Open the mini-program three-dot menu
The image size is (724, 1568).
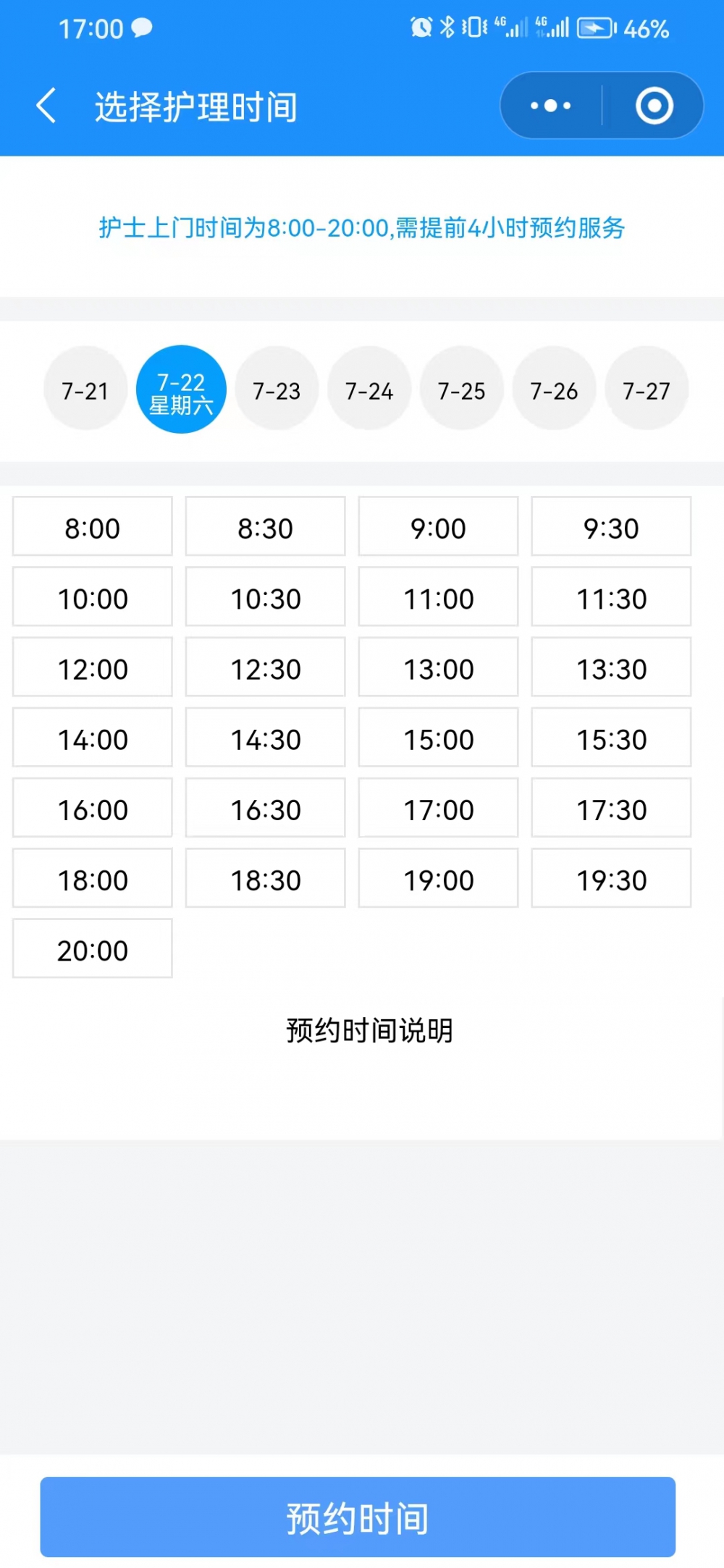click(x=550, y=106)
